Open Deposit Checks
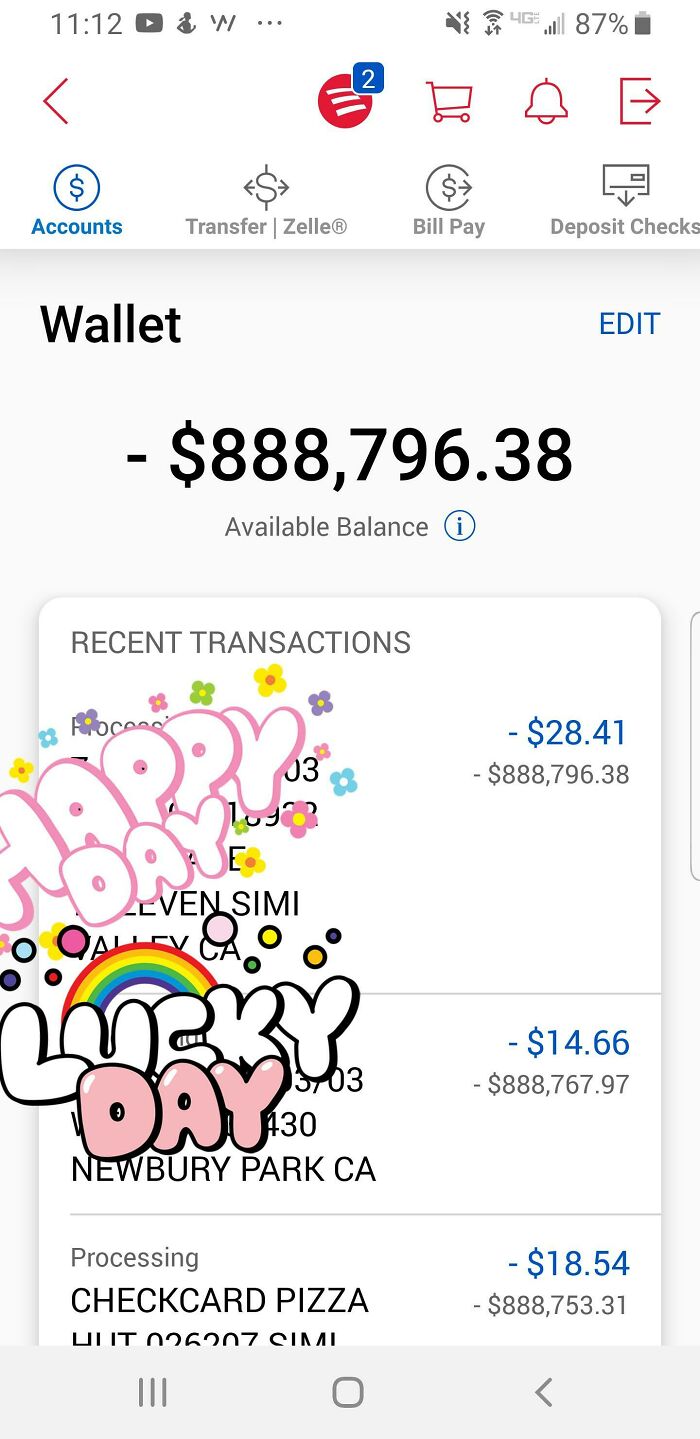Image resolution: width=700 pixels, height=1439 pixels. 625,201
